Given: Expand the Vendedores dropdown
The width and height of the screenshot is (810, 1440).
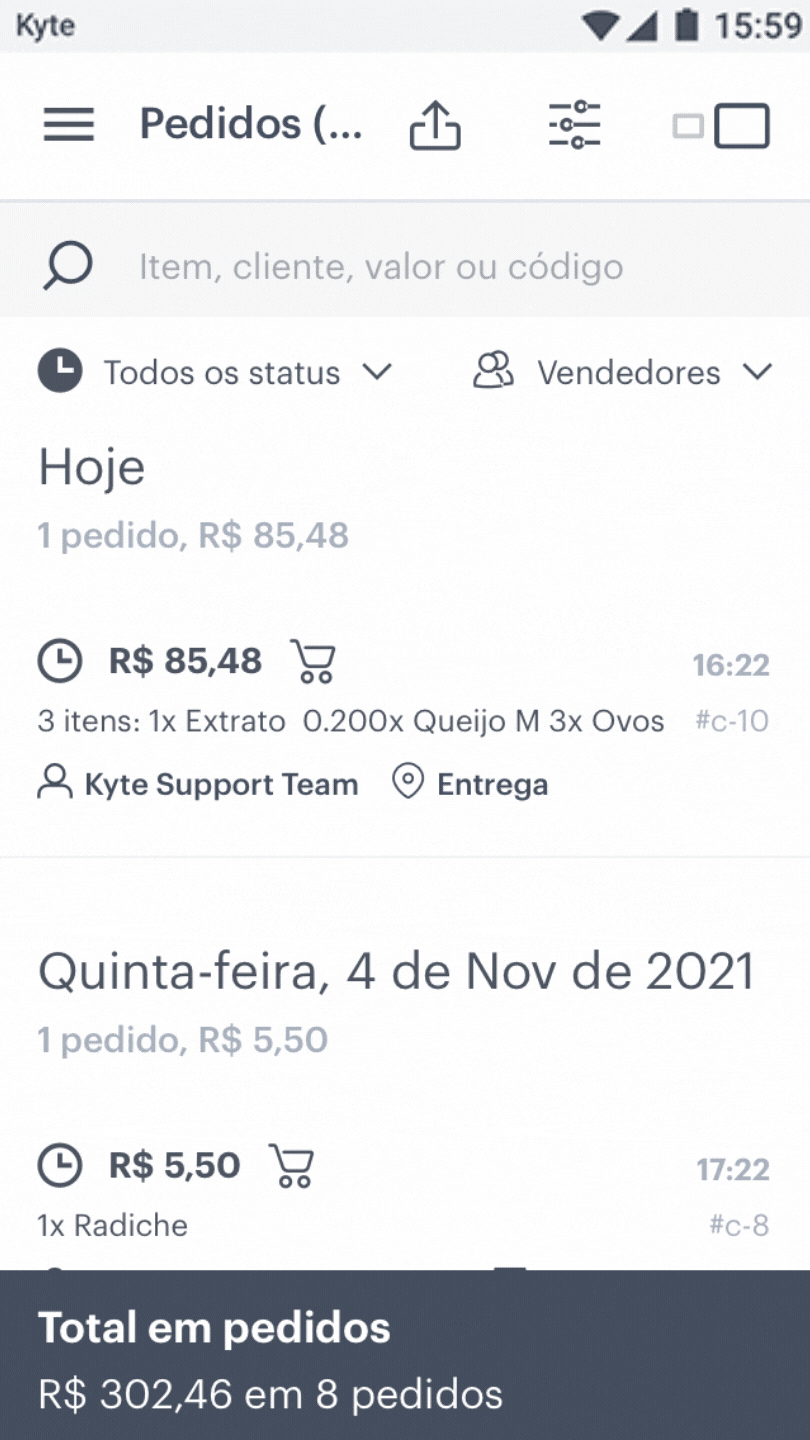Looking at the screenshot, I should pos(623,372).
